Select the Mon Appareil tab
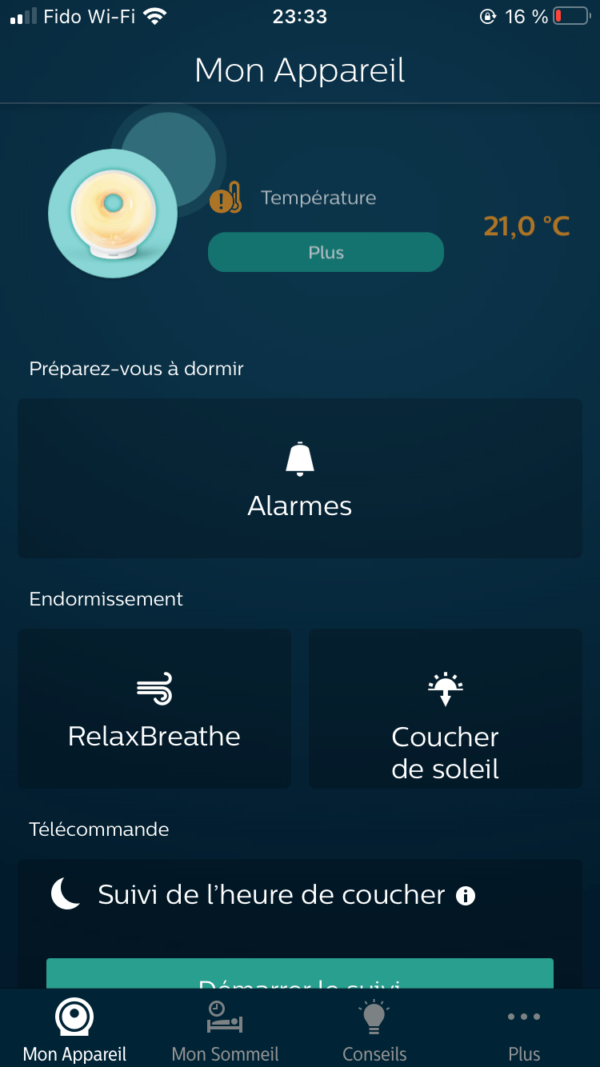This screenshot has width=600, height=1067. (x=75, y=1030)
